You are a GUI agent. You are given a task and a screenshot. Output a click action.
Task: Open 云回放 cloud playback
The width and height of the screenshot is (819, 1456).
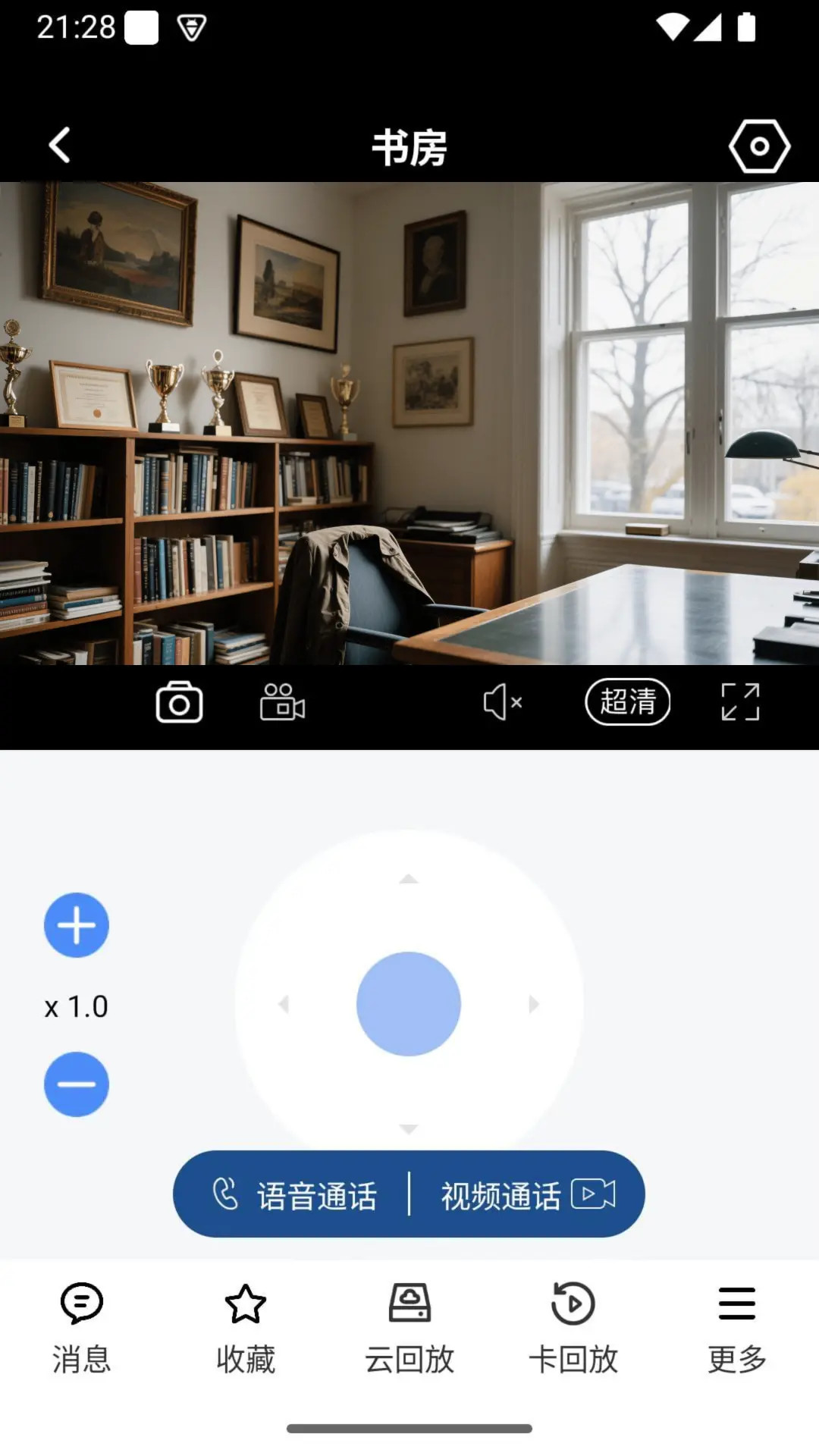tap(409, 1328)
